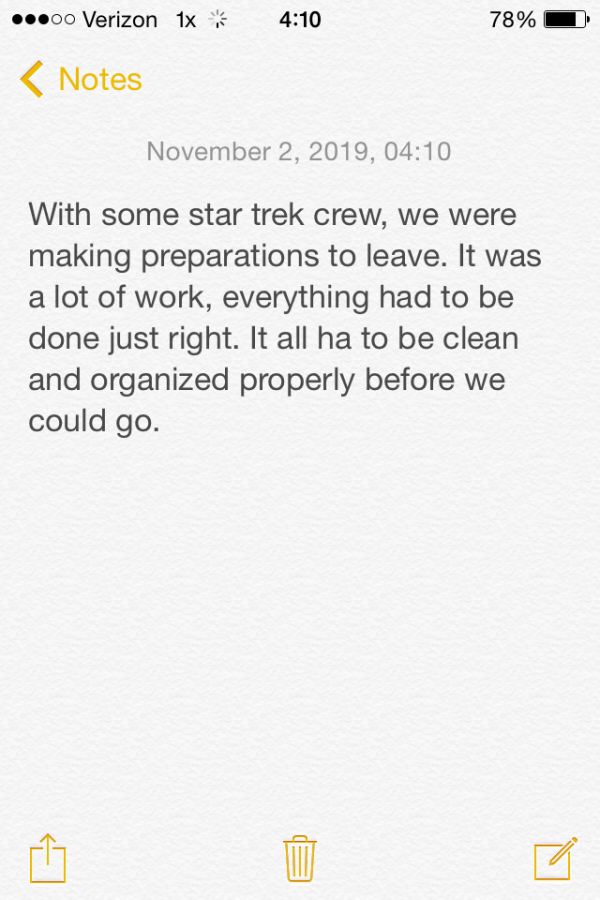Delete this note with the trash icon
The width and height of the screenshot is (600, 900).
(300, 858)
